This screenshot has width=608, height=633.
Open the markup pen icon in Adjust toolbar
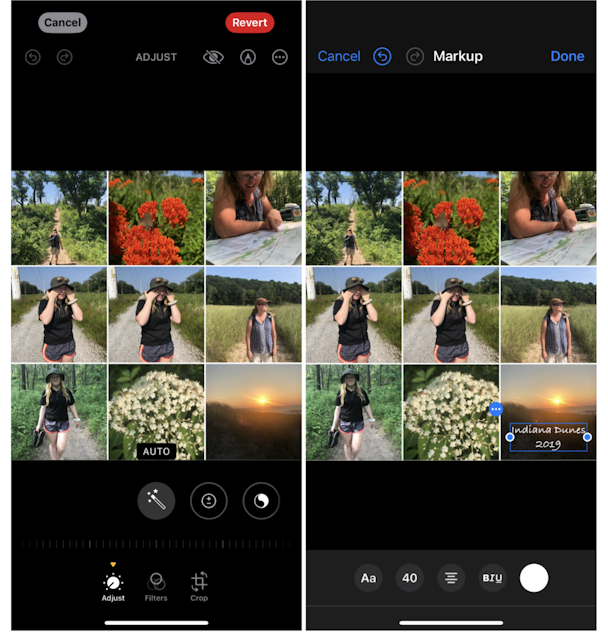[x=248, y=58]
